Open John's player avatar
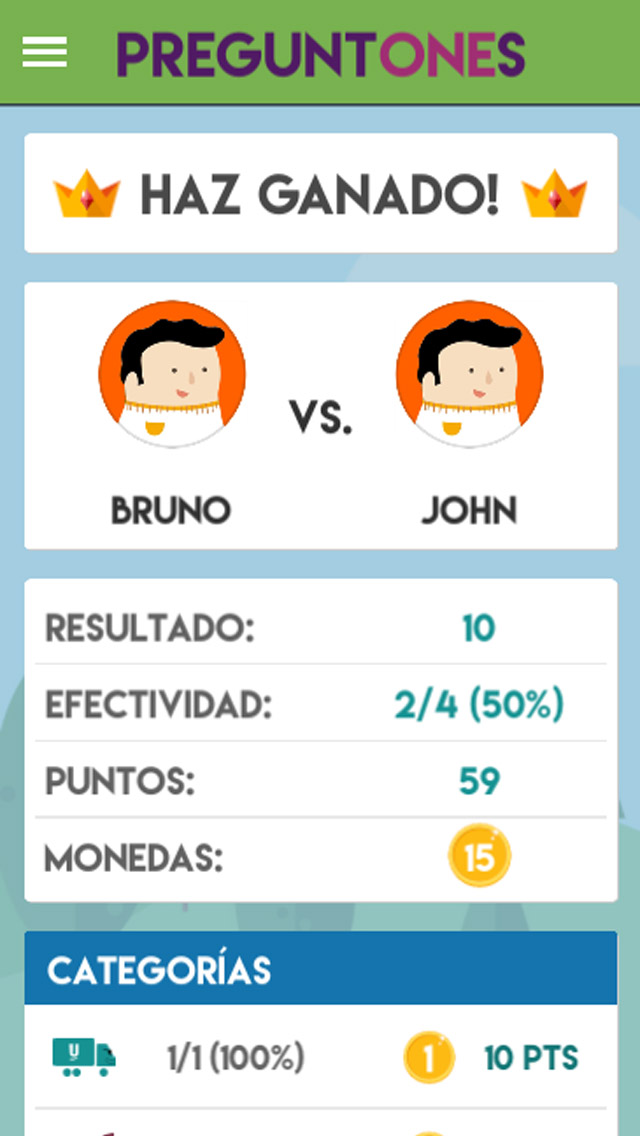This screenshot has height=1136, width=640. click(469, 374)
